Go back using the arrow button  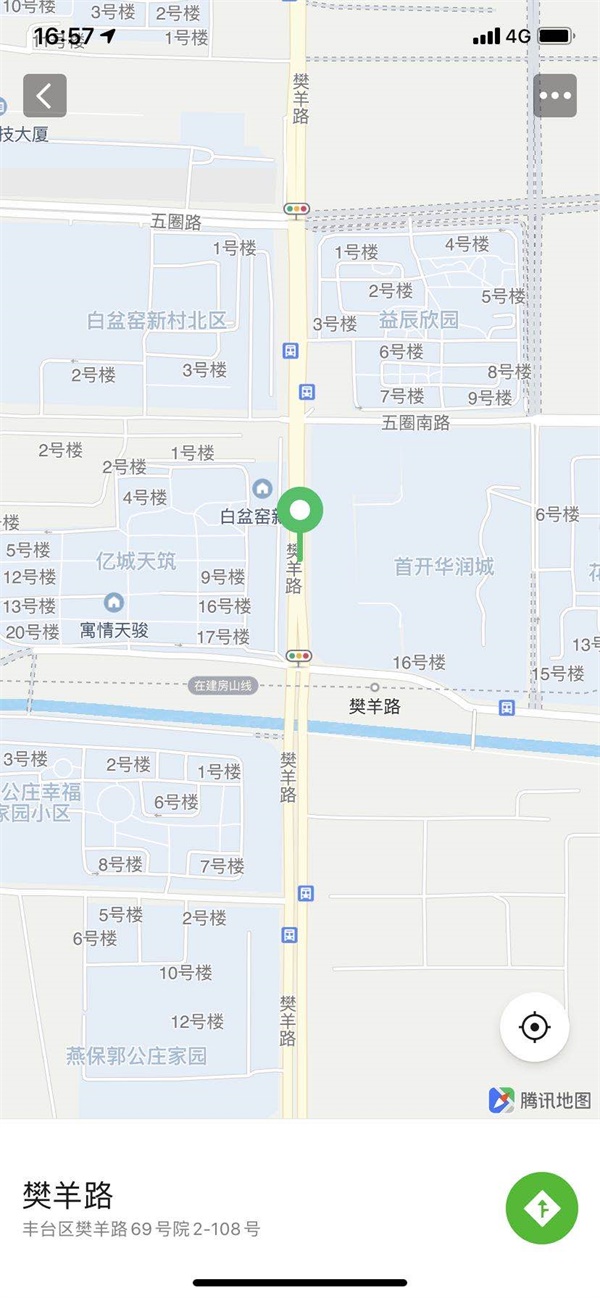(x=45, y=96)
